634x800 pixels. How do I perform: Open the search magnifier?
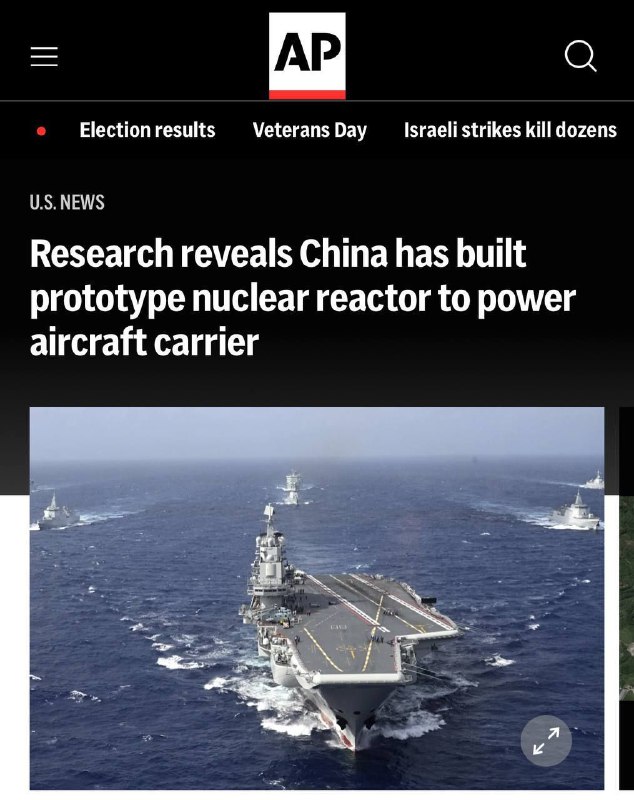point(580,56)
